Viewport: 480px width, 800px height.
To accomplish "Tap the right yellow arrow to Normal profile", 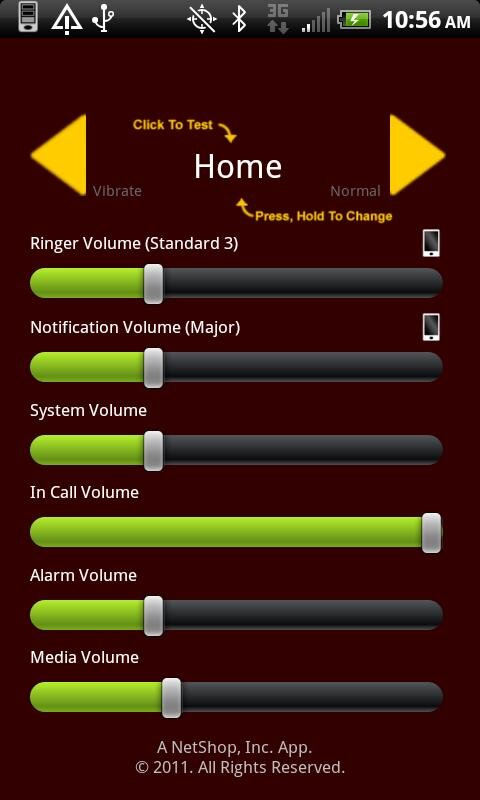I will 418,155.
